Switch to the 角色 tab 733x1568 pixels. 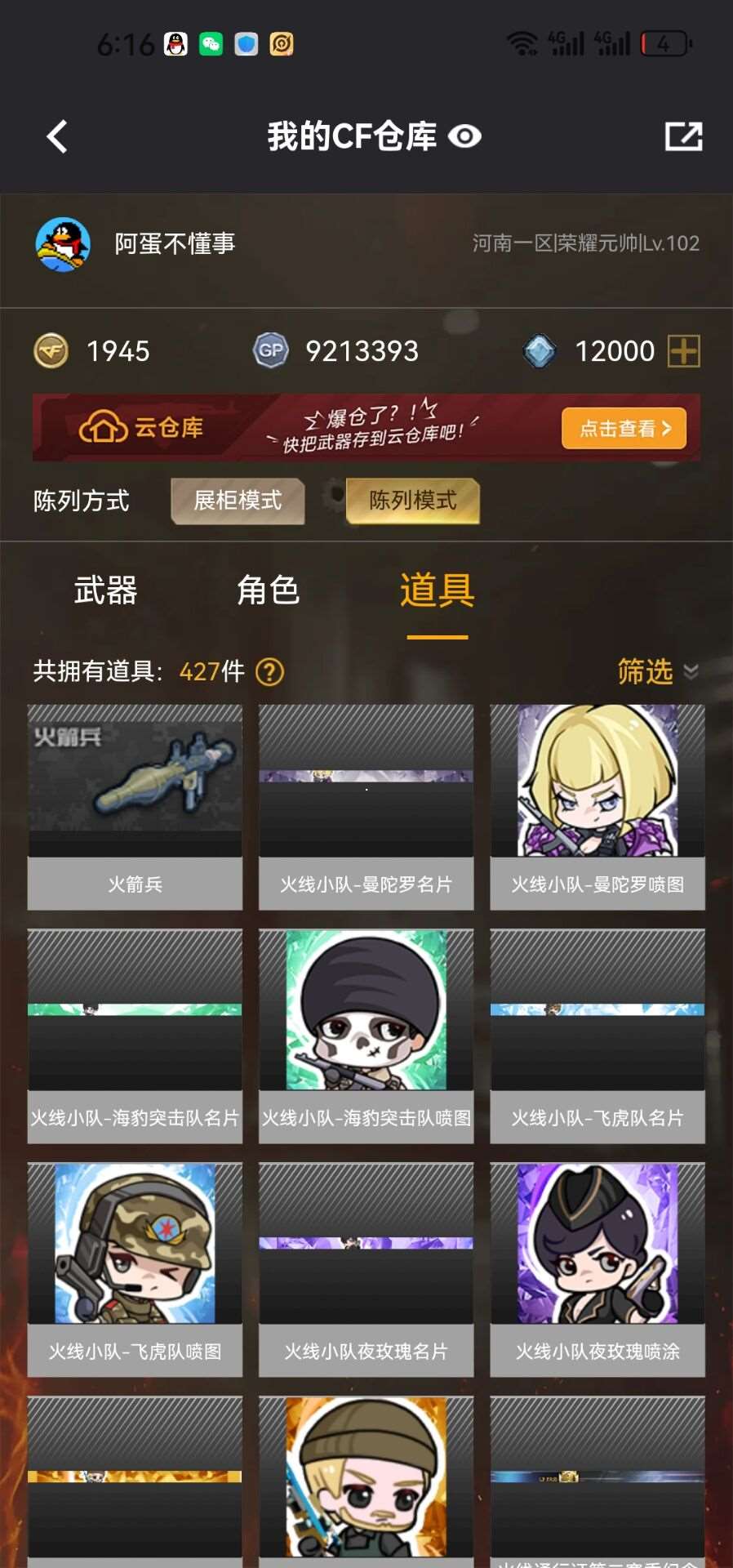268,590
